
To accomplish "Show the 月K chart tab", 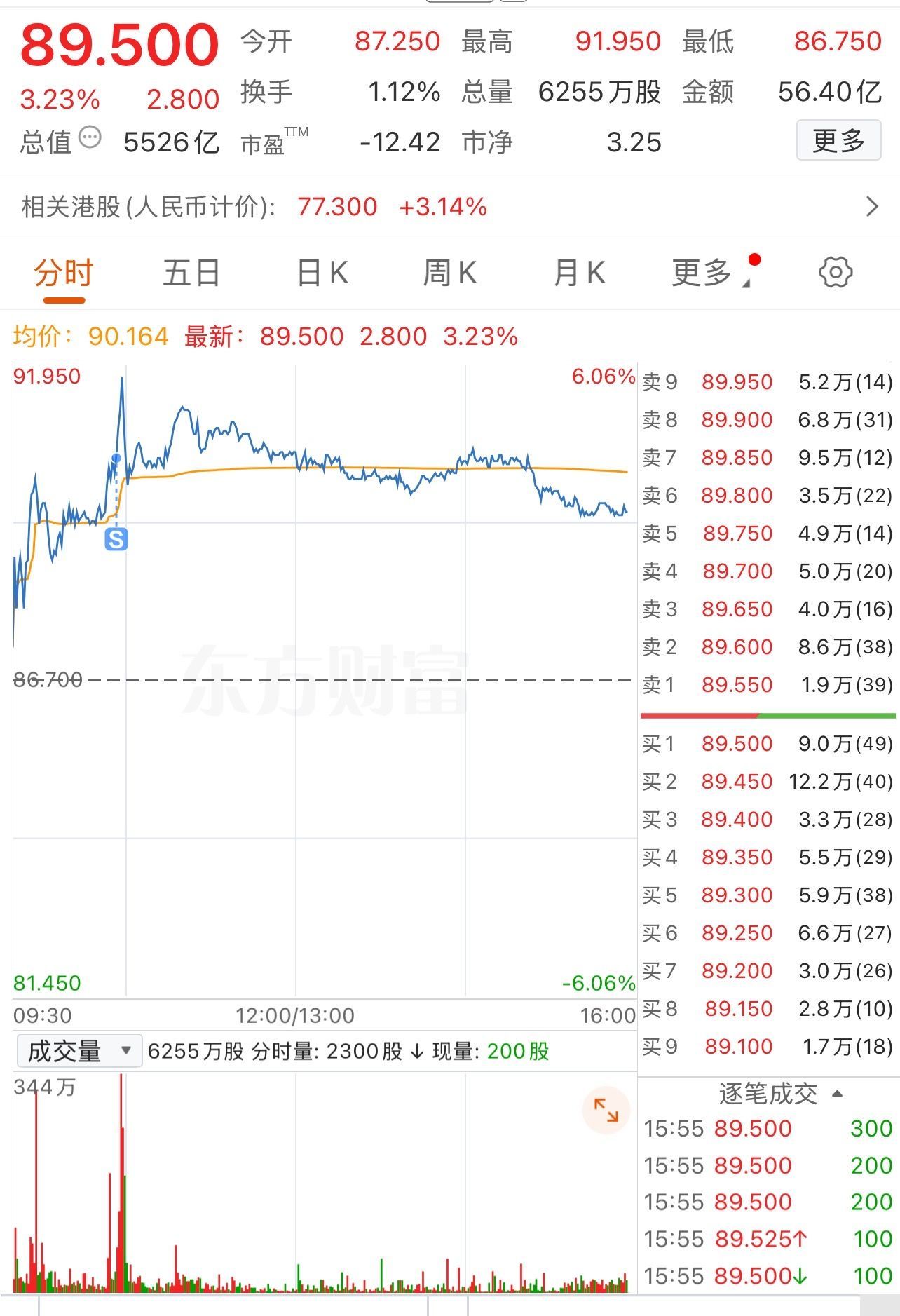I will click(579, 273).
